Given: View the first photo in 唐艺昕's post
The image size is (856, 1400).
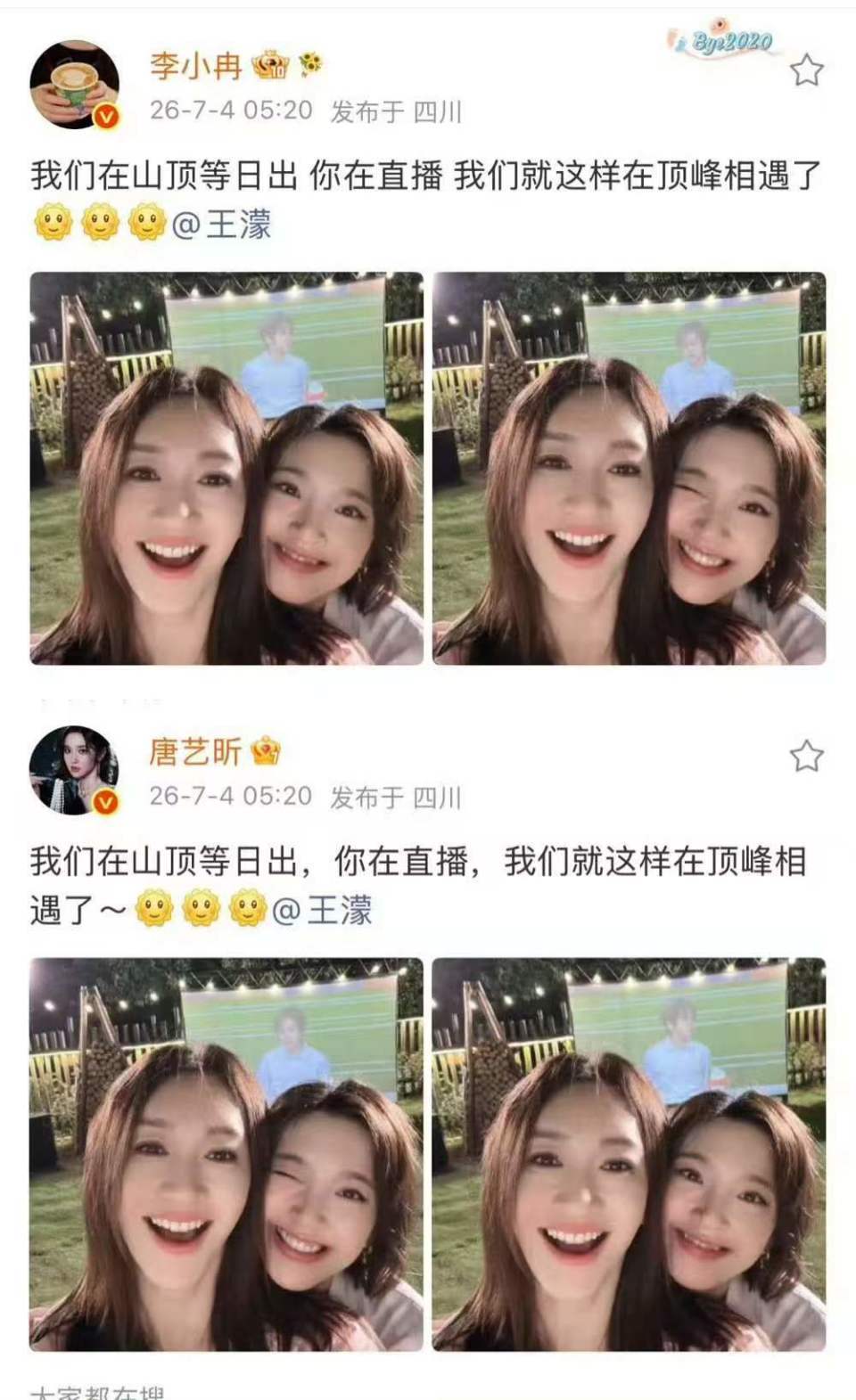Looking at the screenshot, I should [226, 1154].
